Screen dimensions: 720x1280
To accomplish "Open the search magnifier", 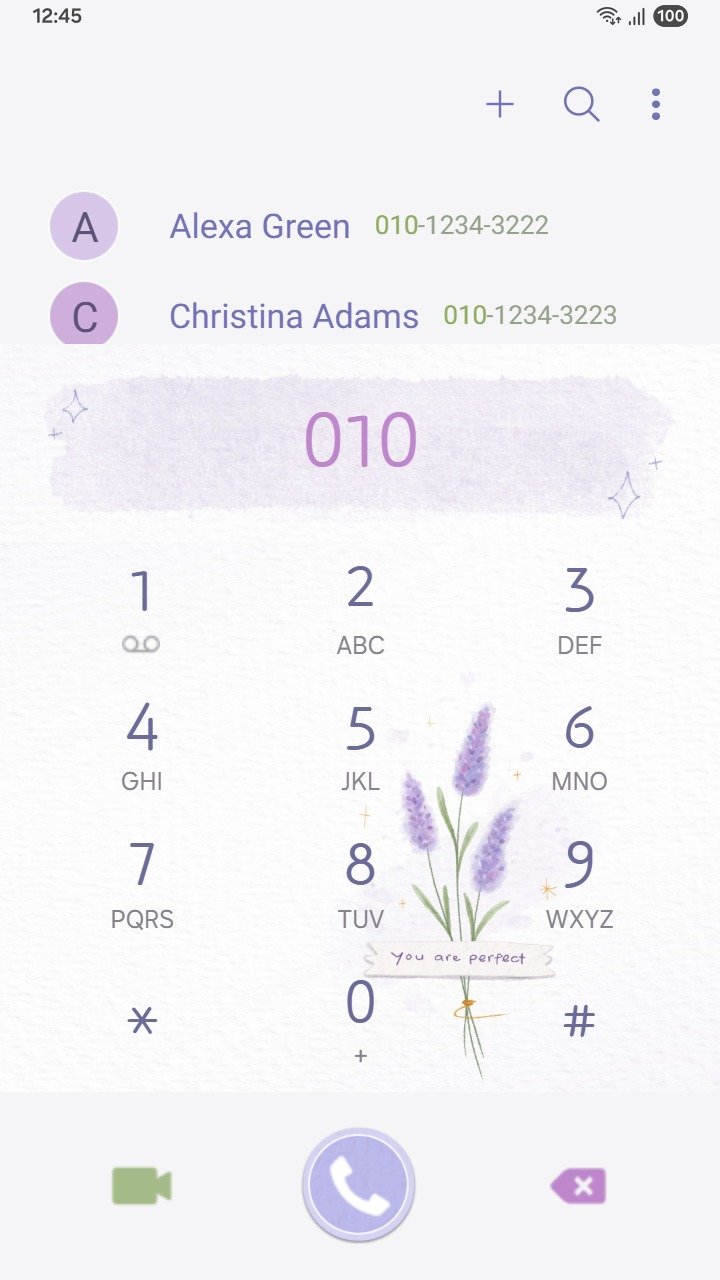I will 581,104.
